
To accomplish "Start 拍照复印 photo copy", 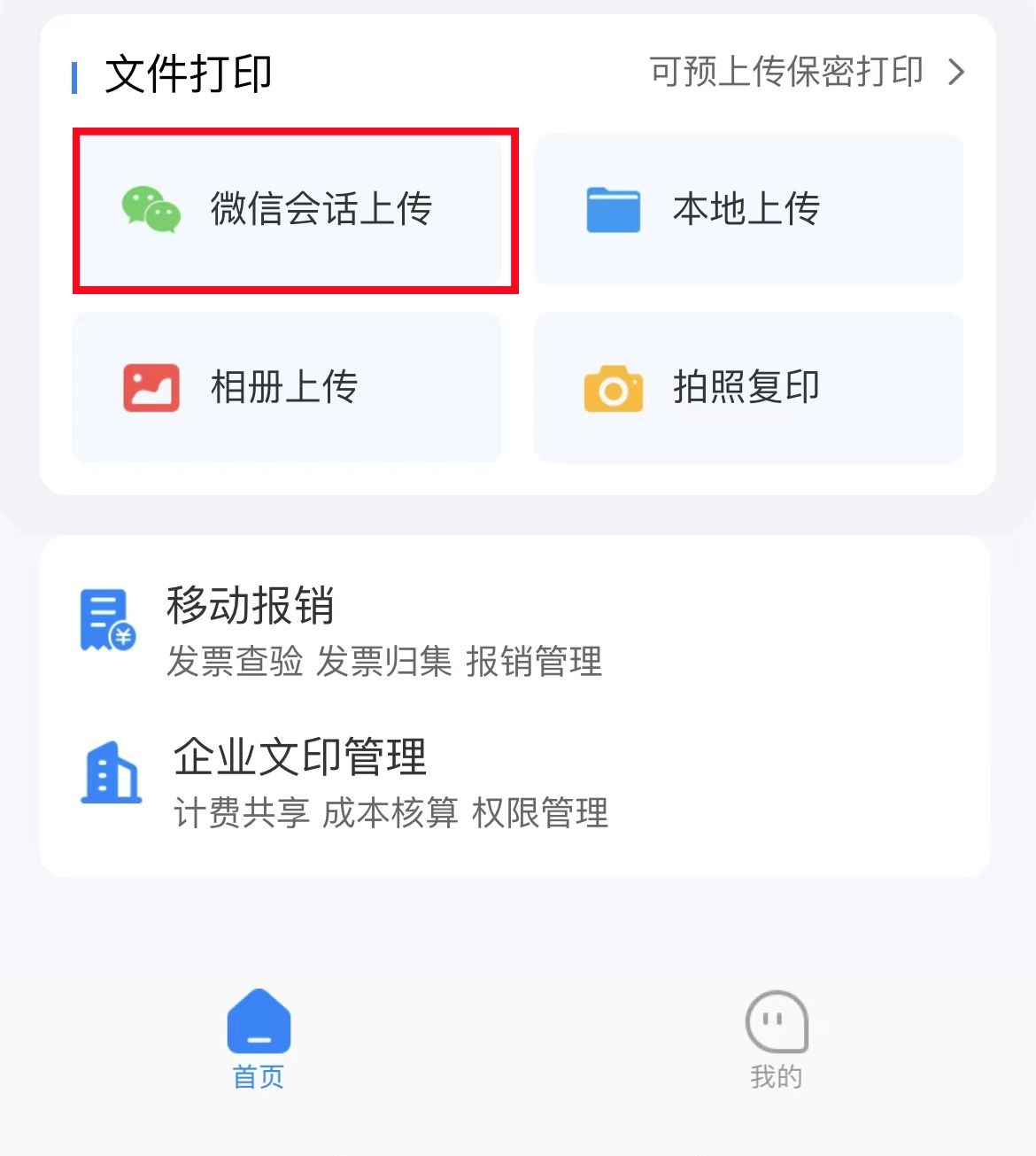I will pyautogui.click(x=748, y=387).
